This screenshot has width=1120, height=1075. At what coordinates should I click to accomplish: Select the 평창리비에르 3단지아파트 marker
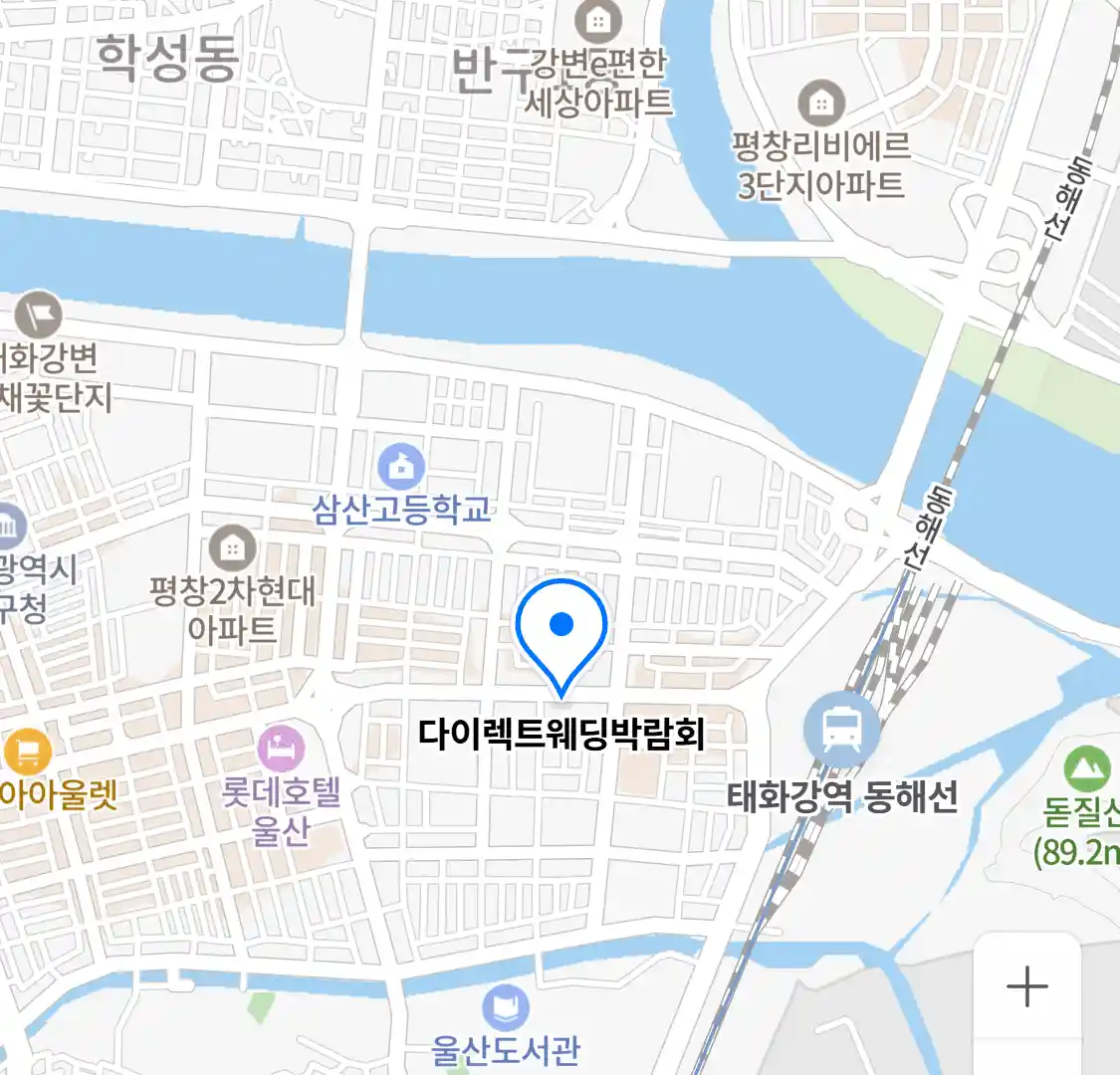pyautogui.click(x=821, y=103)
